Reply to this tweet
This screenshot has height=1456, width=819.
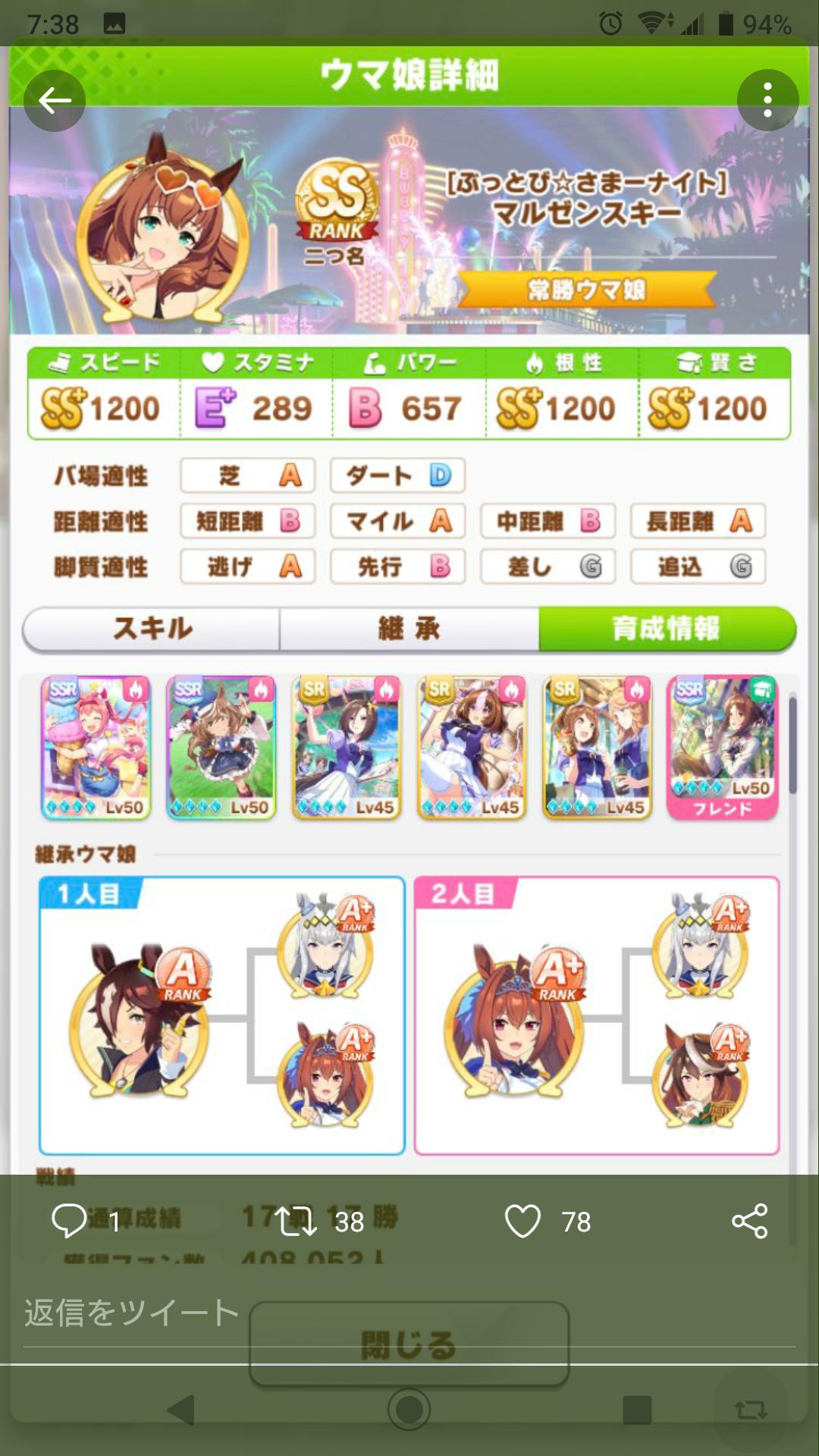[69, 1221]
